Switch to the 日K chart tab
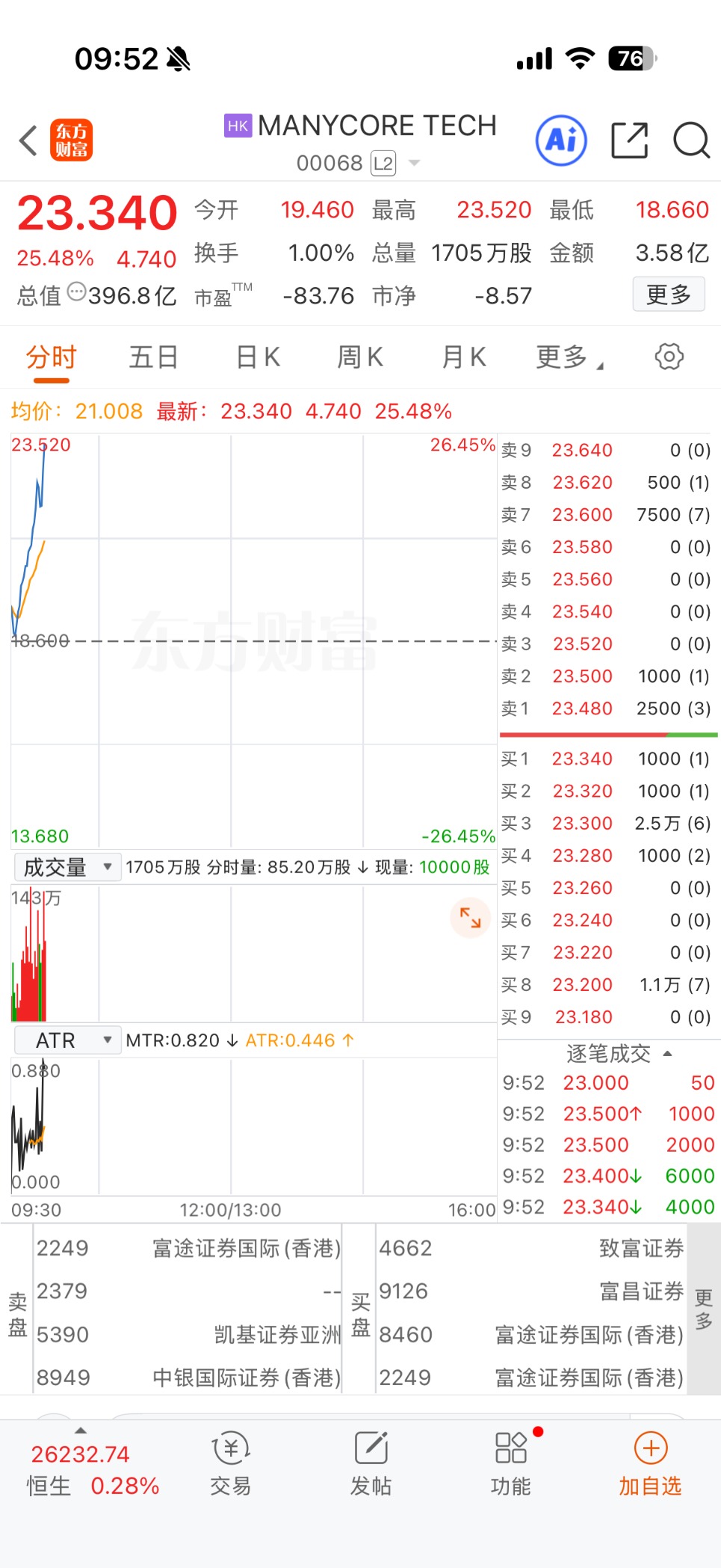Viewport: 721px width, 1568px height. click(258, 357)
